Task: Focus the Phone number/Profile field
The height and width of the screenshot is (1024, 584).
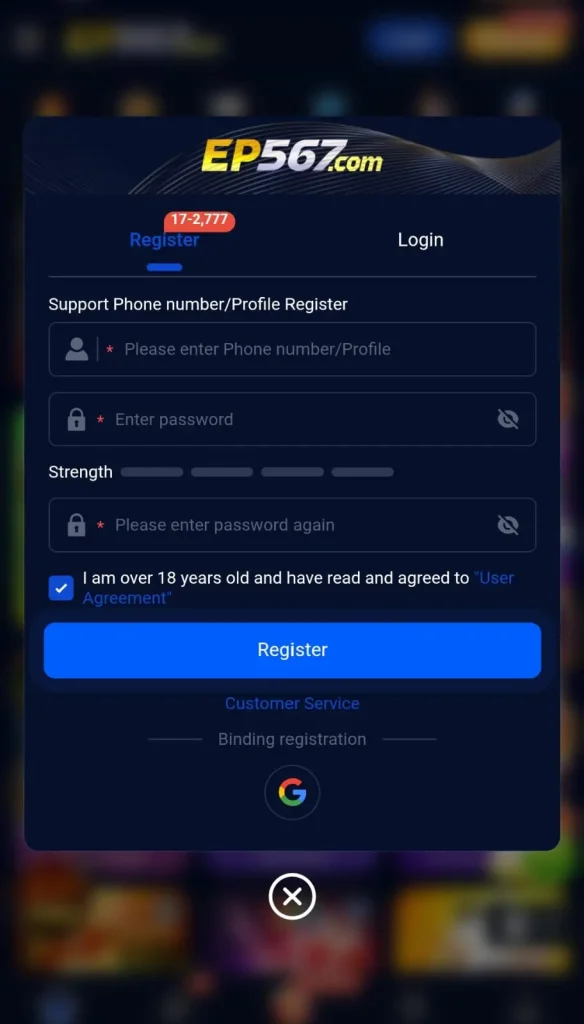Action: point(292,349)
